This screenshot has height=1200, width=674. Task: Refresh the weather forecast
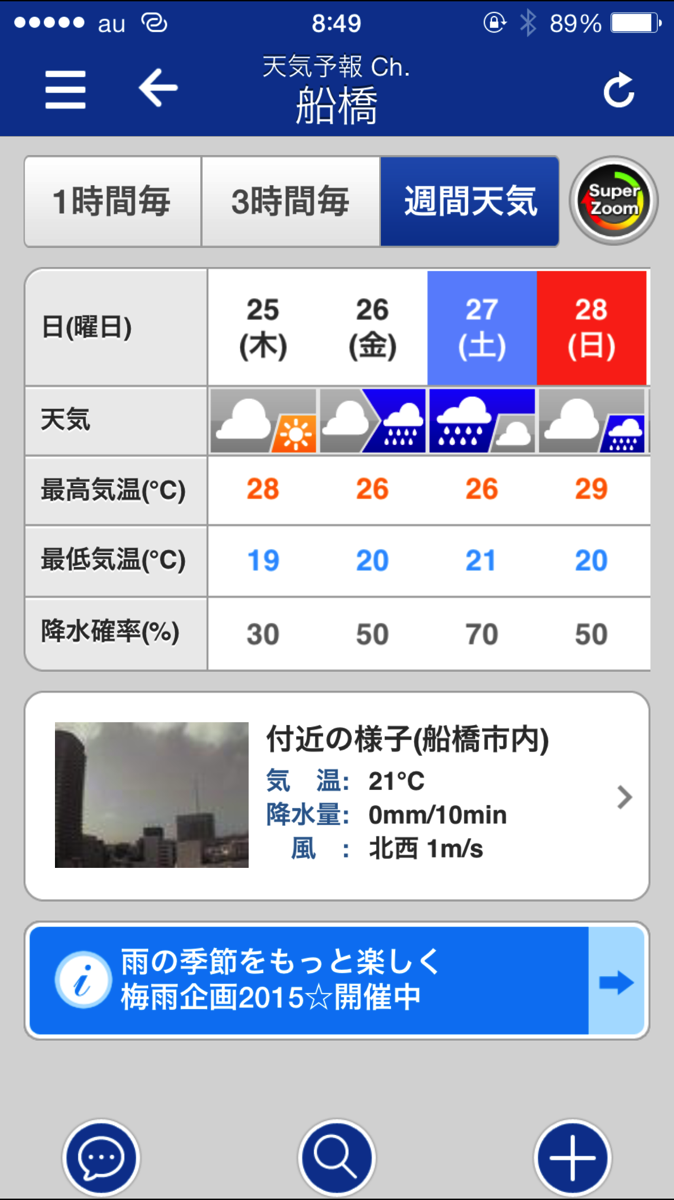pos(619,91)
